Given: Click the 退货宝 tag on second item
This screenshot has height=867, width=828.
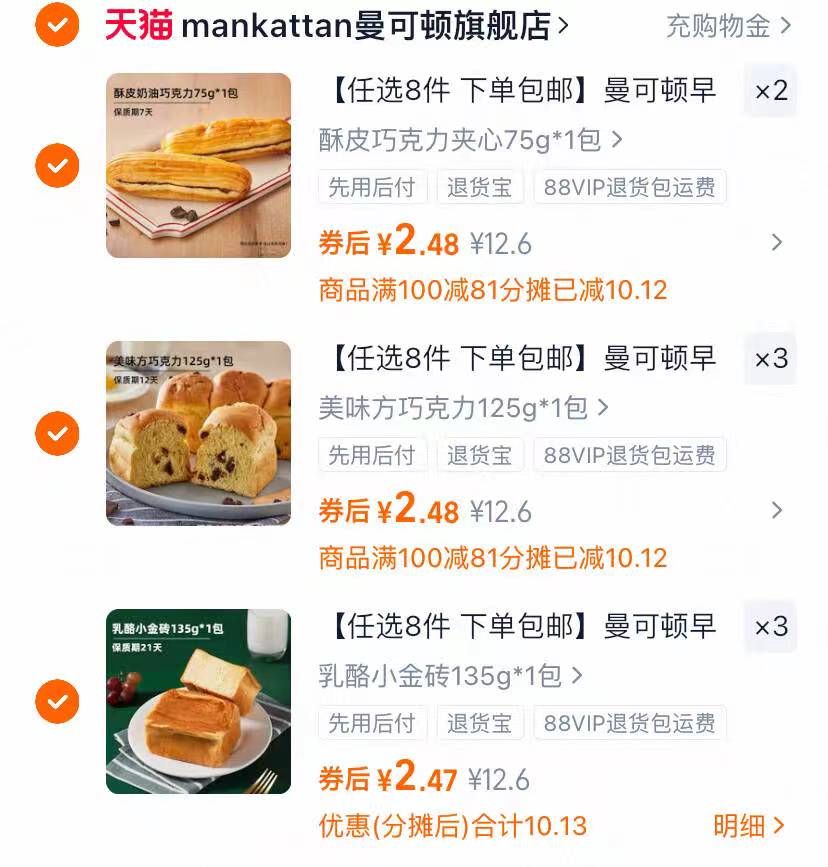Looking at the screenshot, I should point(480,455).
